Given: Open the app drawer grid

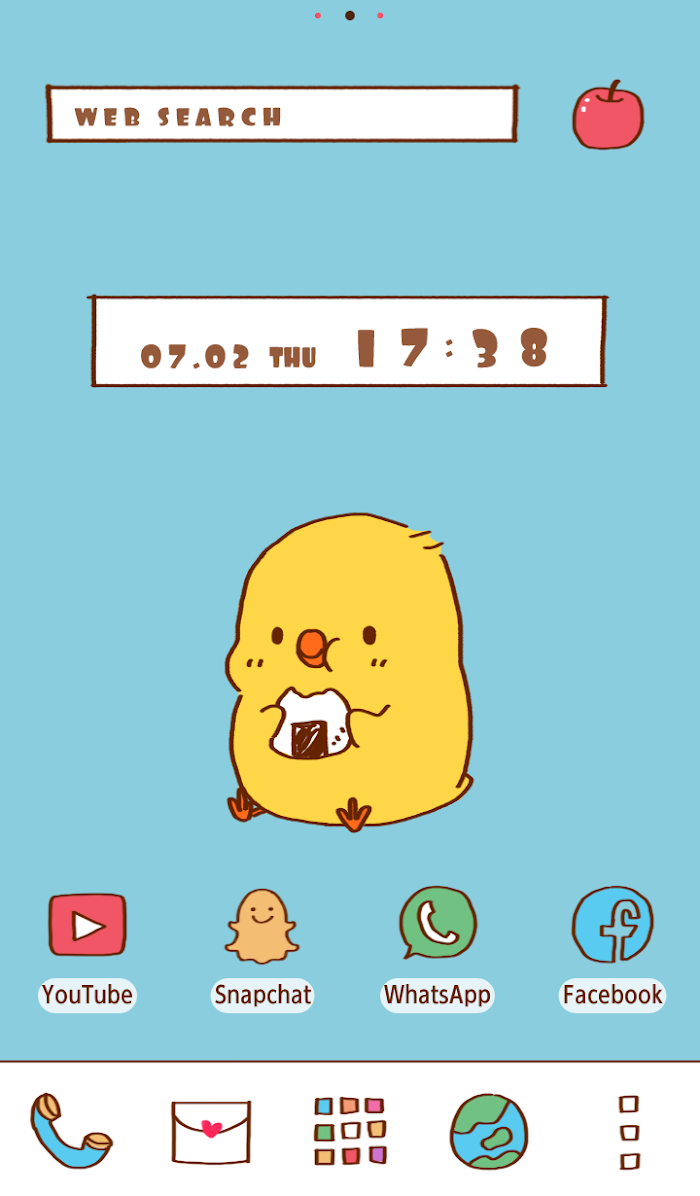Looking at the screenshot, I should click(x=350, y=1131).
